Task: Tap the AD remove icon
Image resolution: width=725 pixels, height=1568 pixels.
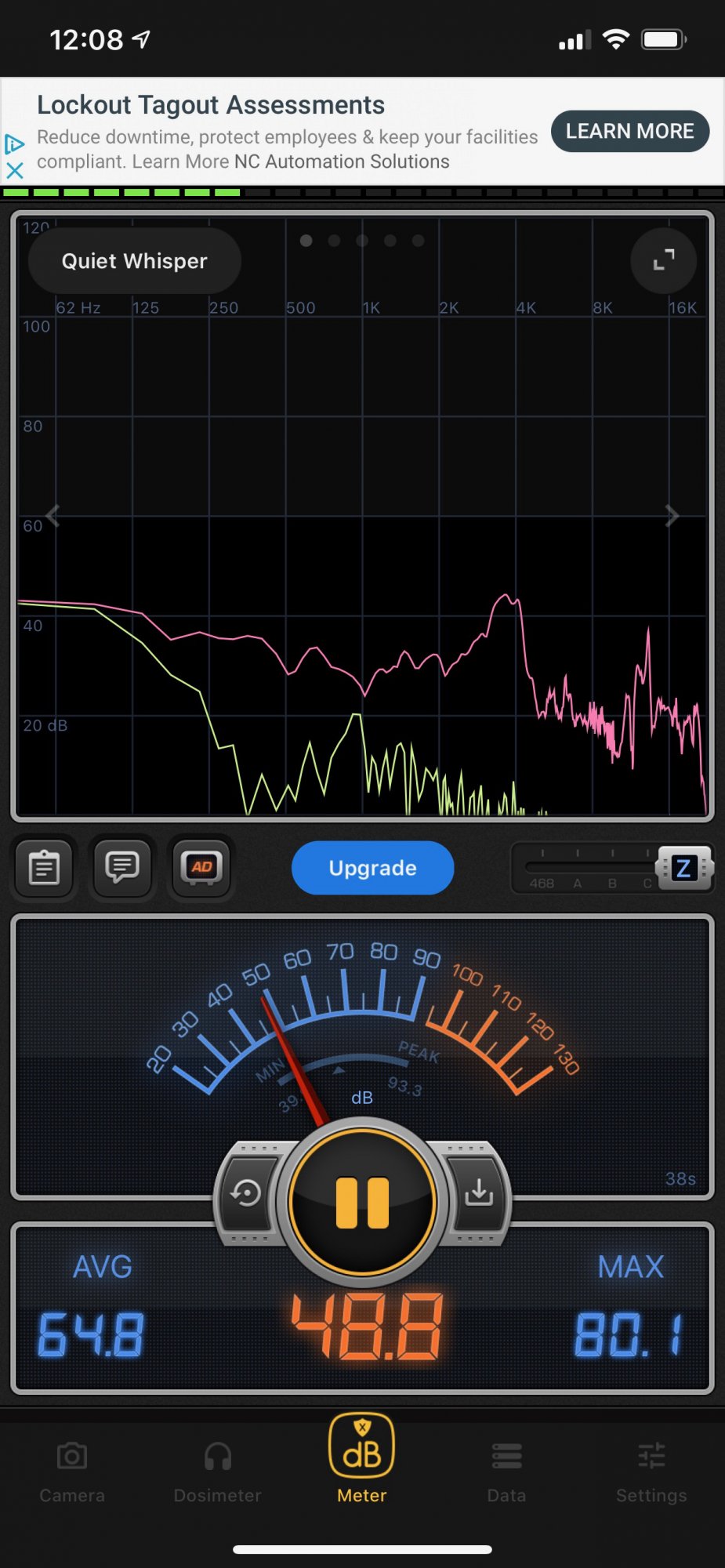Action: click(201, 868)
